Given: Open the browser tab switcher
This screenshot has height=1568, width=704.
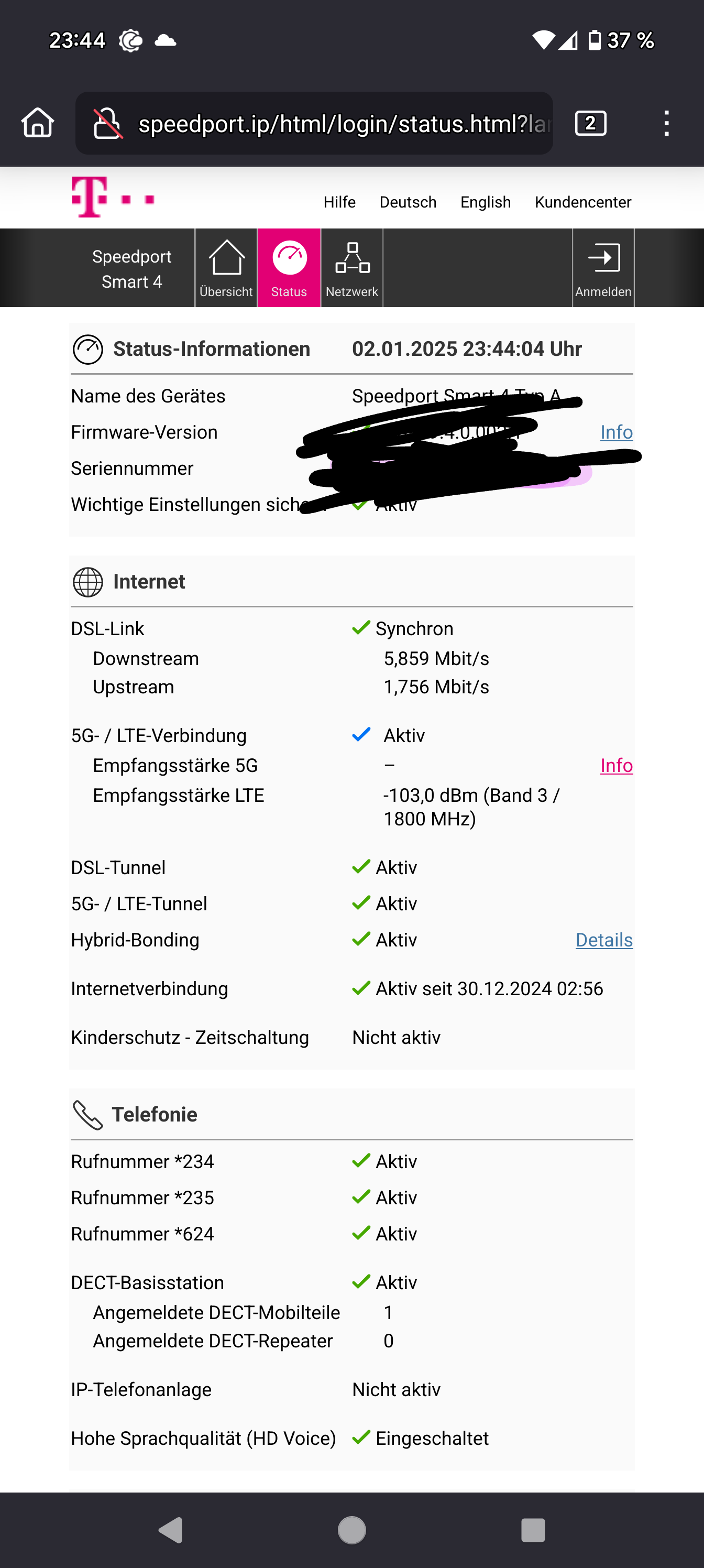Looking at the screenshot, I should (590, 124).
